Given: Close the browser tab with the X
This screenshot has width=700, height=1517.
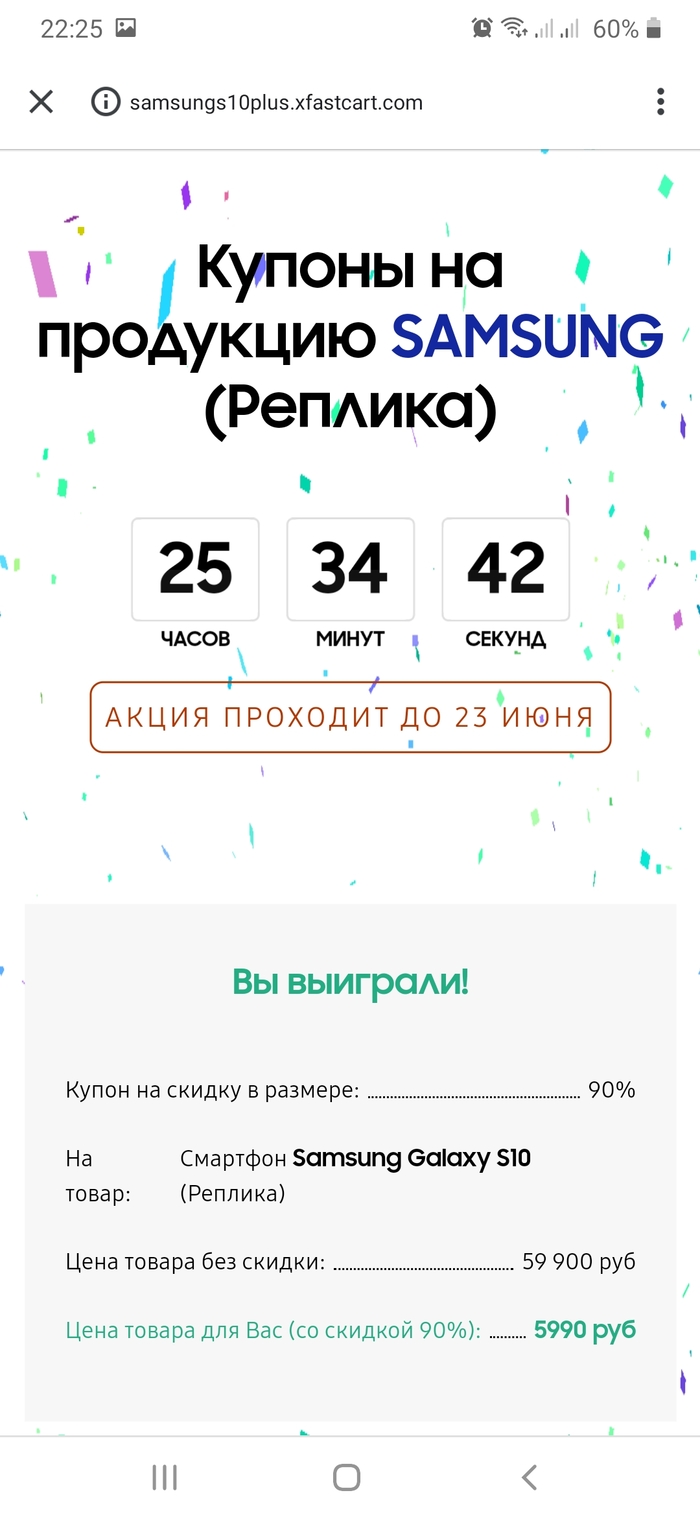Looking at the screenshot, I should point(41,102).
